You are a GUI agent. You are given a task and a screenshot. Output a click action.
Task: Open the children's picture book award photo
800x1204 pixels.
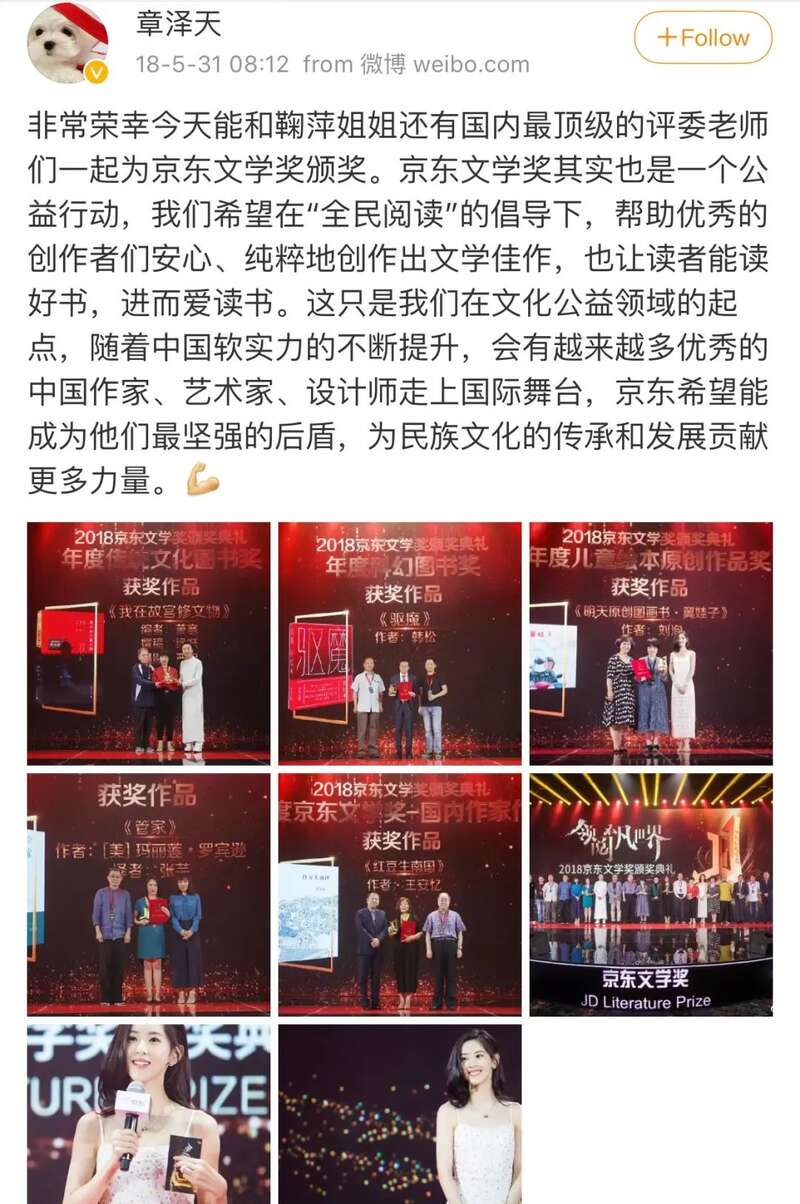tap(651, 643)
